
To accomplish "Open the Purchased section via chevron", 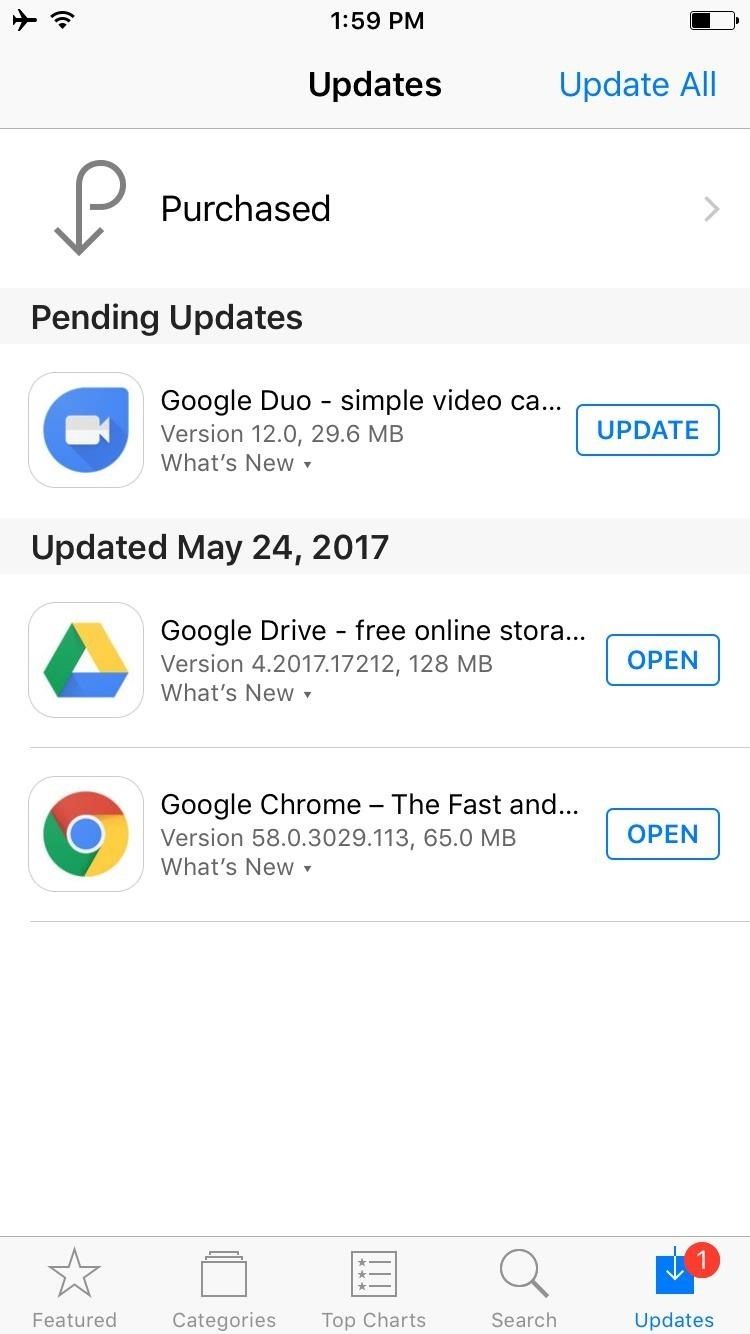I will coord(711,208).
